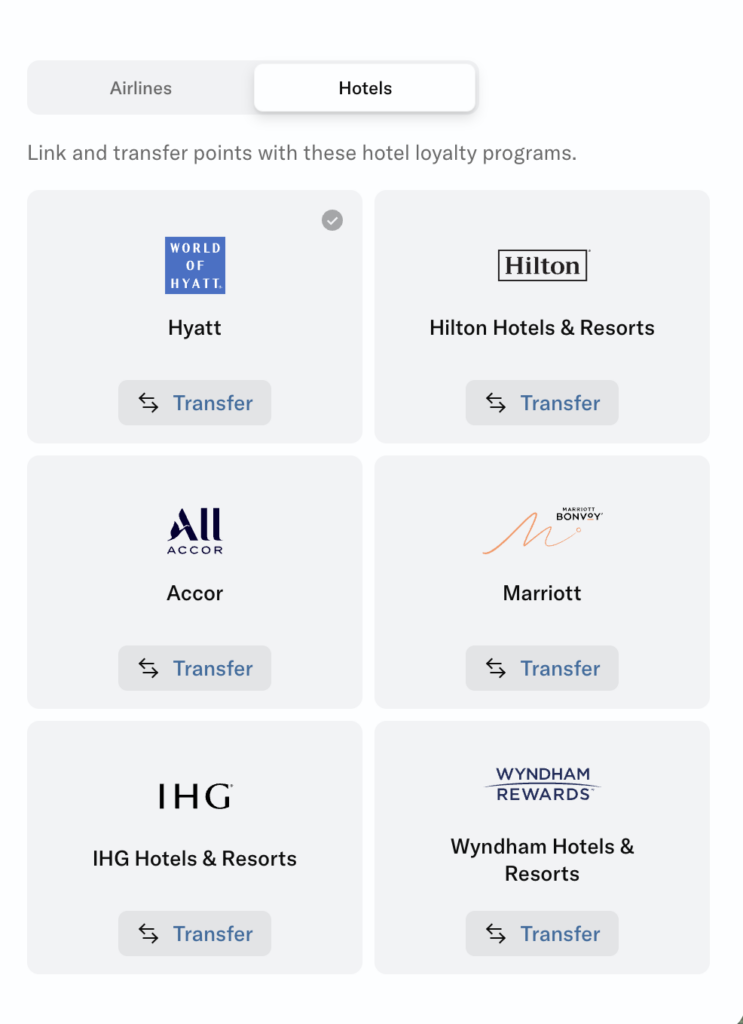Screen dimensions: 743x1024
Task: Switch to the Airlines tab
Action: tap(141, 88)
